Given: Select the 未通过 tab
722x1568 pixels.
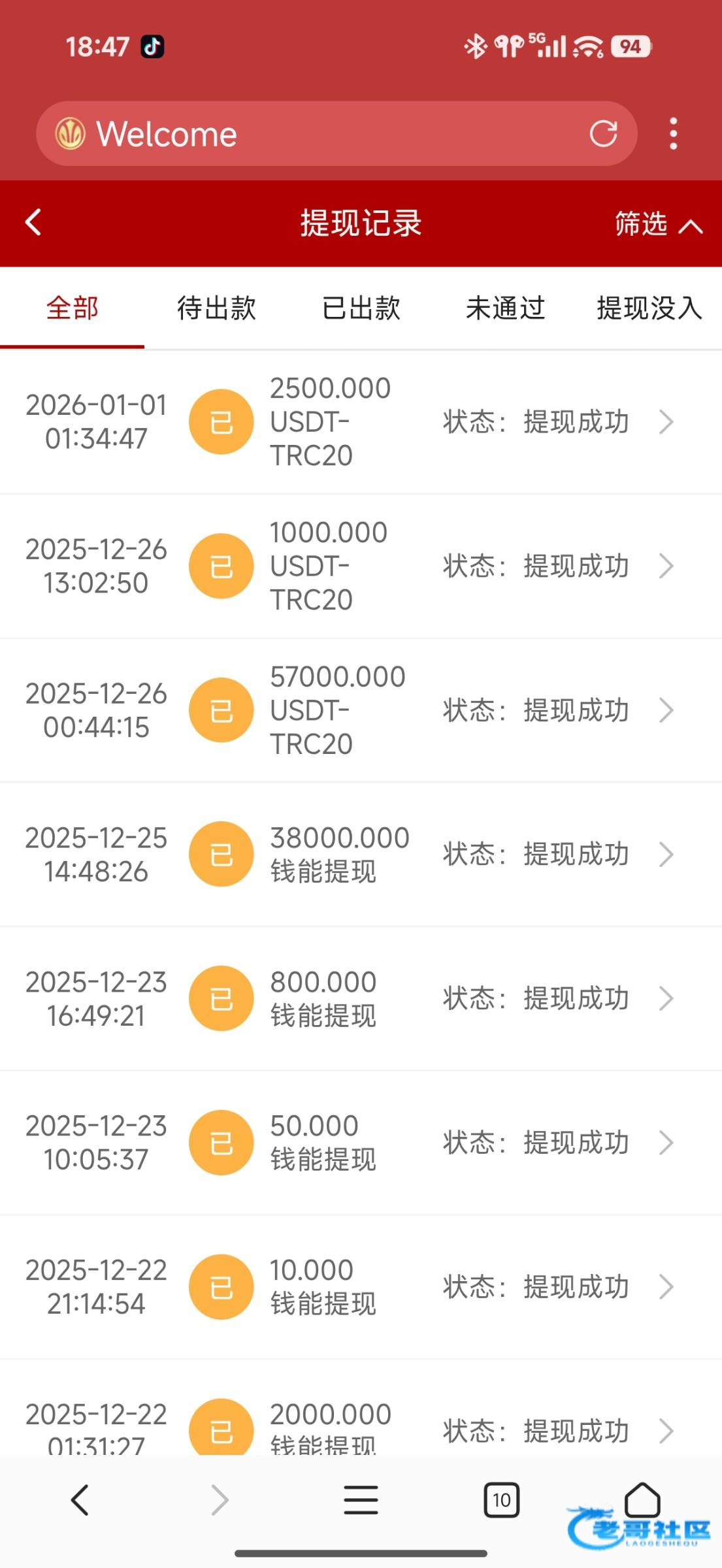Looking at the screenshot, I should [505, 308].
